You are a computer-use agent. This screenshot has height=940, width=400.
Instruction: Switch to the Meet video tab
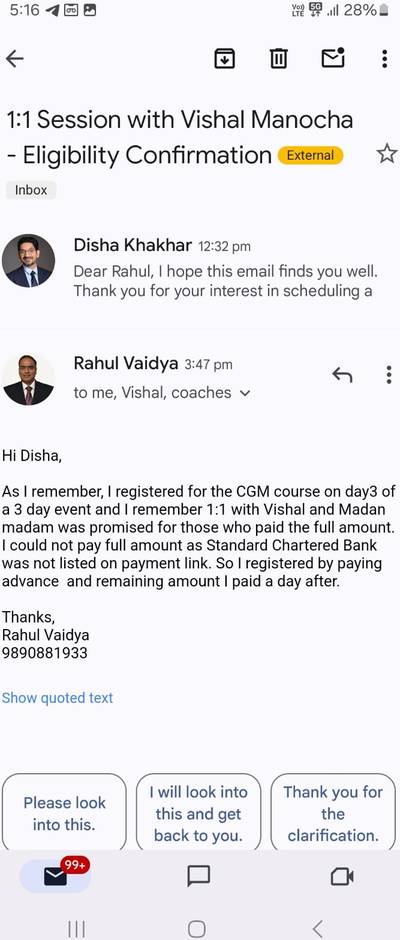click(342, 877)
